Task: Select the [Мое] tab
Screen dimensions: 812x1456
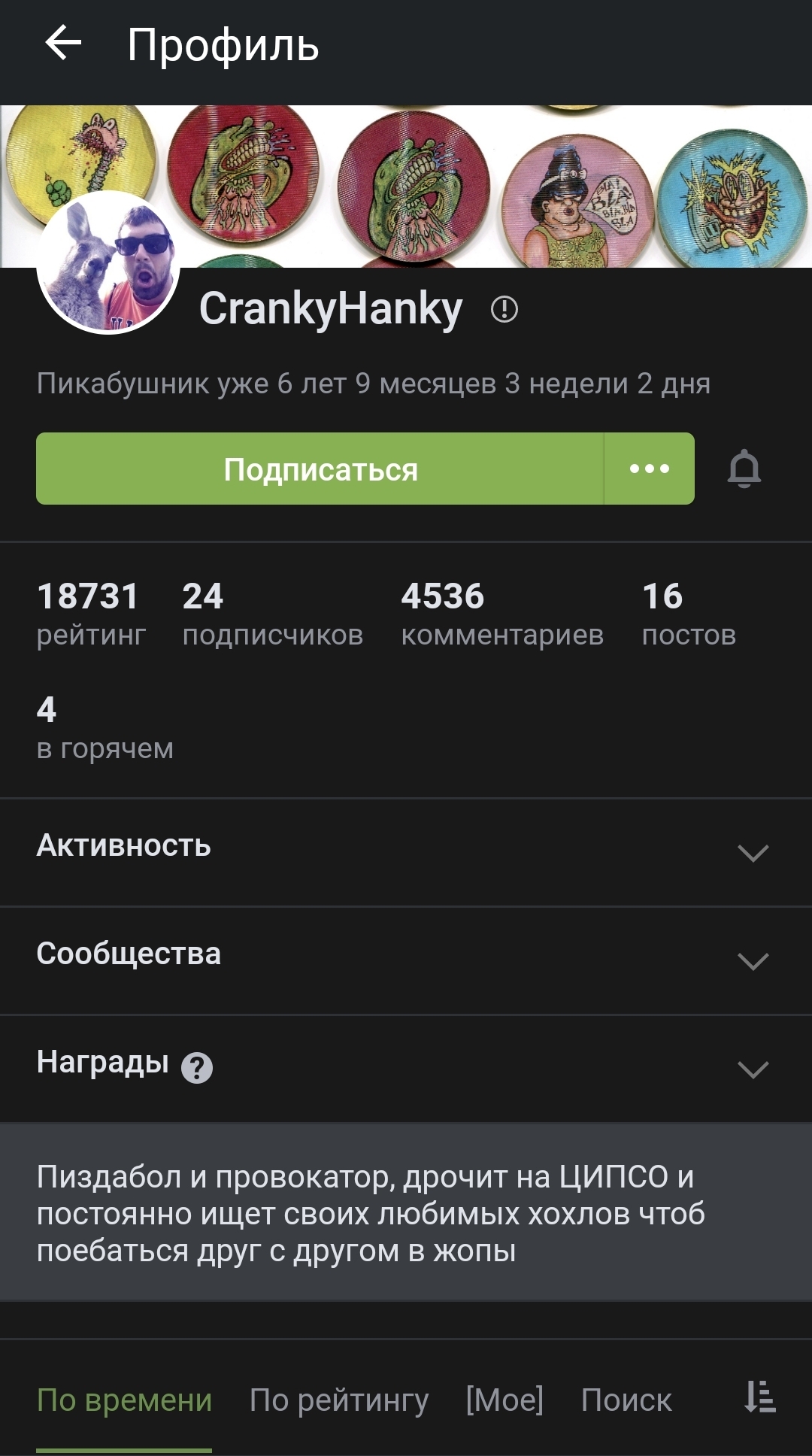Action: click(504, 1400)
